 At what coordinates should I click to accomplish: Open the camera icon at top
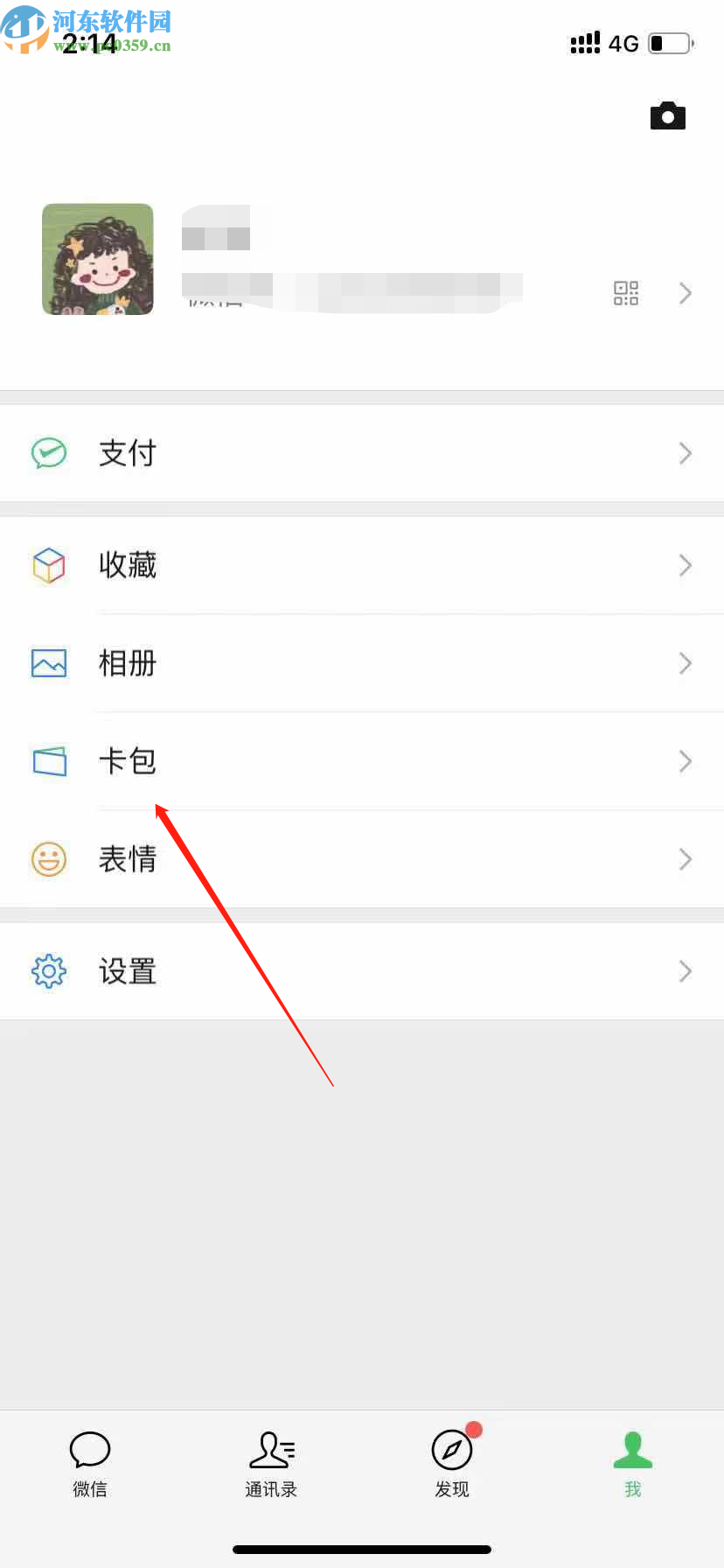[x=667, y=115]
